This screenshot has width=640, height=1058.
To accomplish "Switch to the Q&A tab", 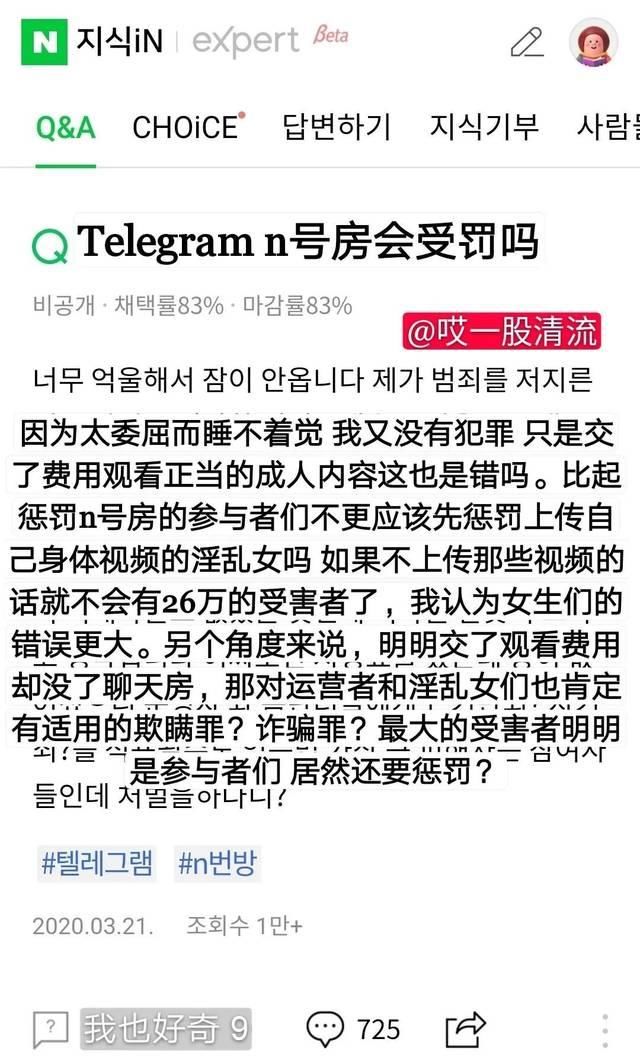I will coord(65,128).
